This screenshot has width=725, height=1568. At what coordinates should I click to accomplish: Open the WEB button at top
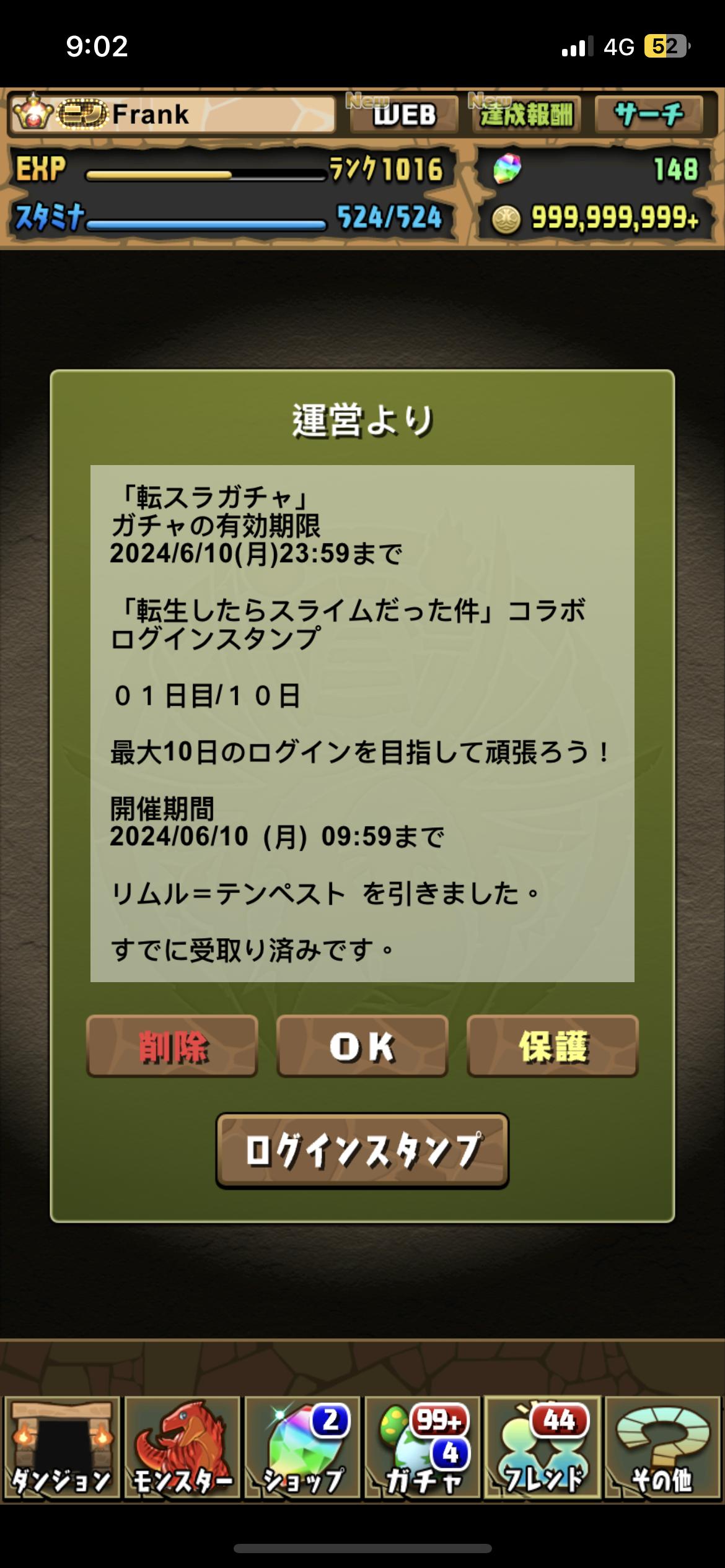(404, 115)
